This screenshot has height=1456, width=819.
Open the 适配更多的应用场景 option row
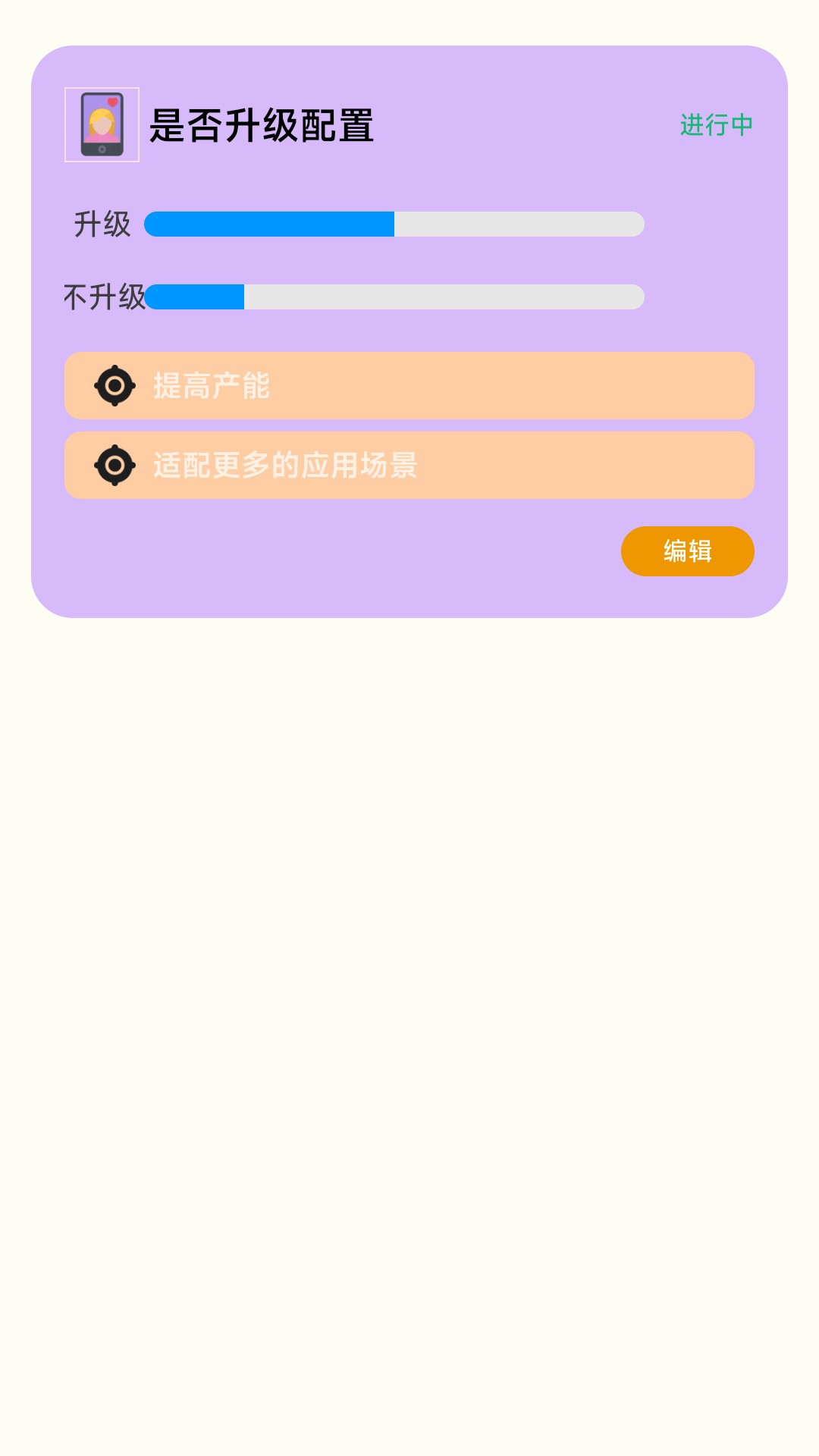(x=409, y=465)
